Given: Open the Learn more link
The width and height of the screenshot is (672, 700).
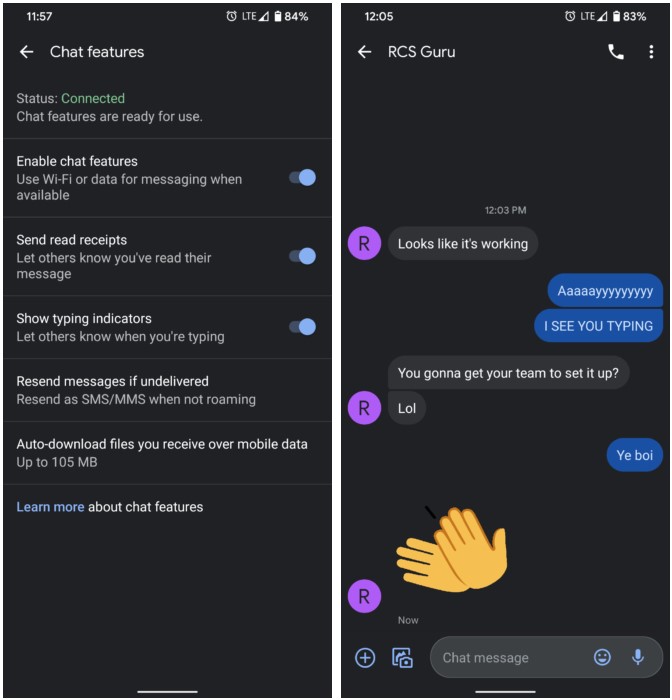Looking at the screenshot, I should pyautogui.click(x=50, y=507).
